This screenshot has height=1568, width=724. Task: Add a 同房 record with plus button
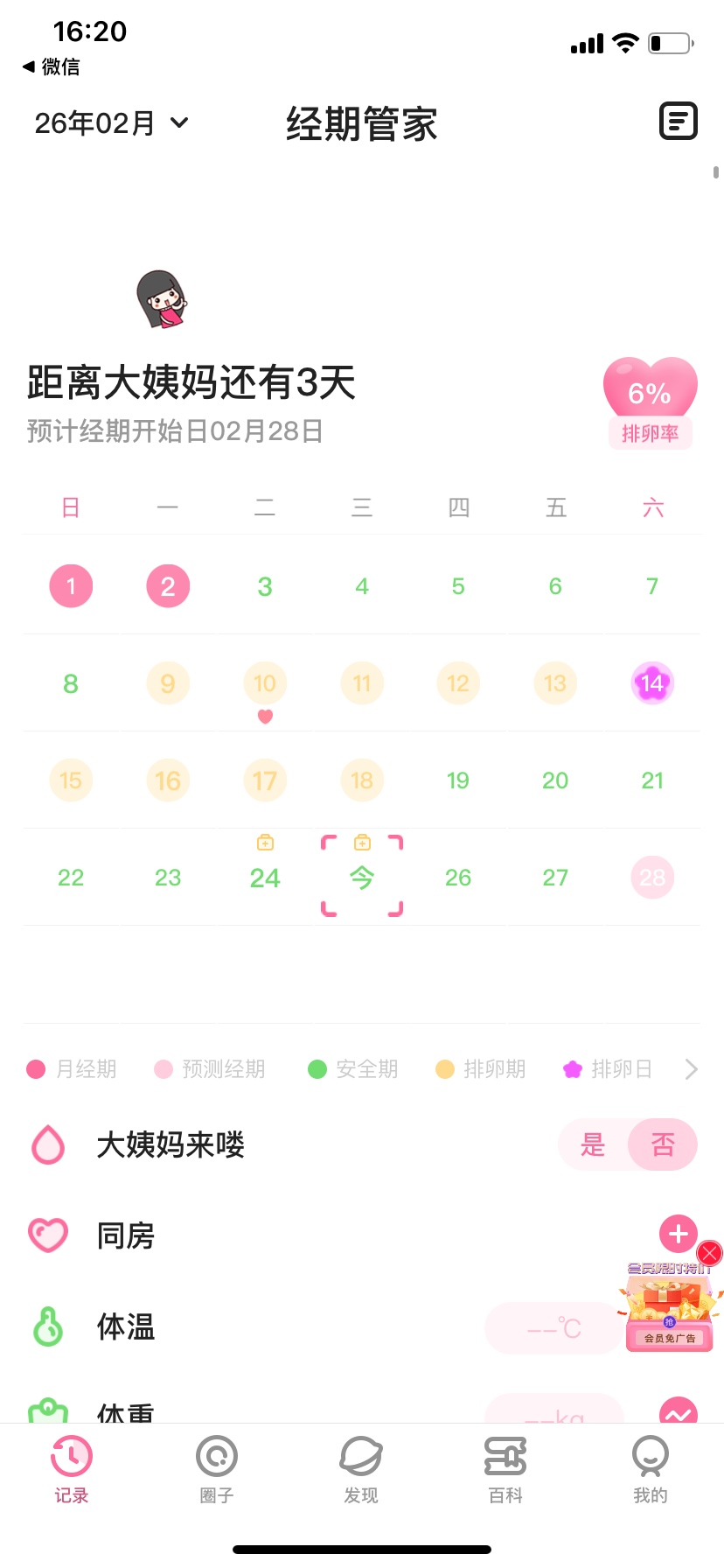(x=678, y=1235)
